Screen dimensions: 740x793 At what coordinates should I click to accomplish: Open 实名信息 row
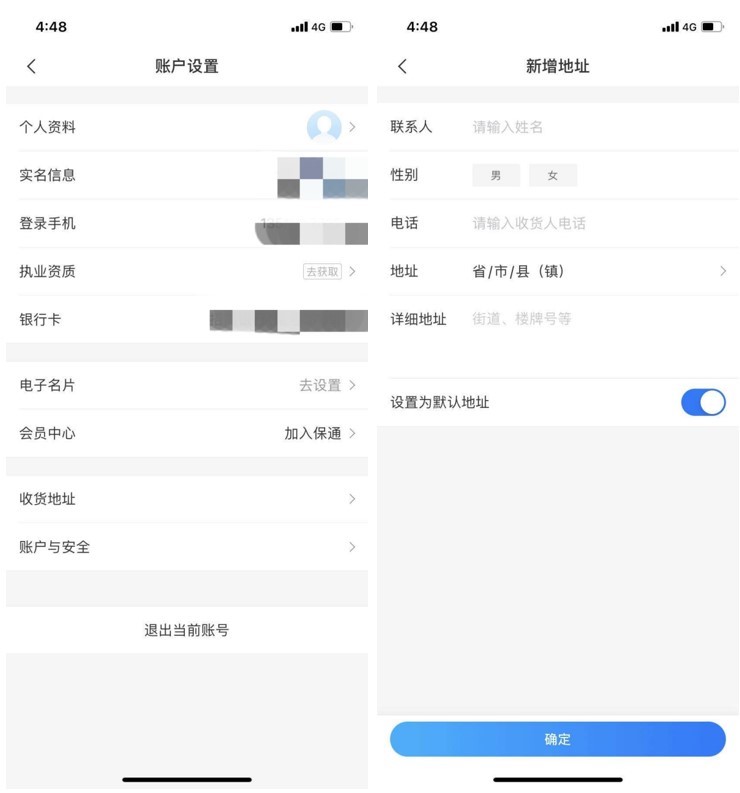point(187,175)
